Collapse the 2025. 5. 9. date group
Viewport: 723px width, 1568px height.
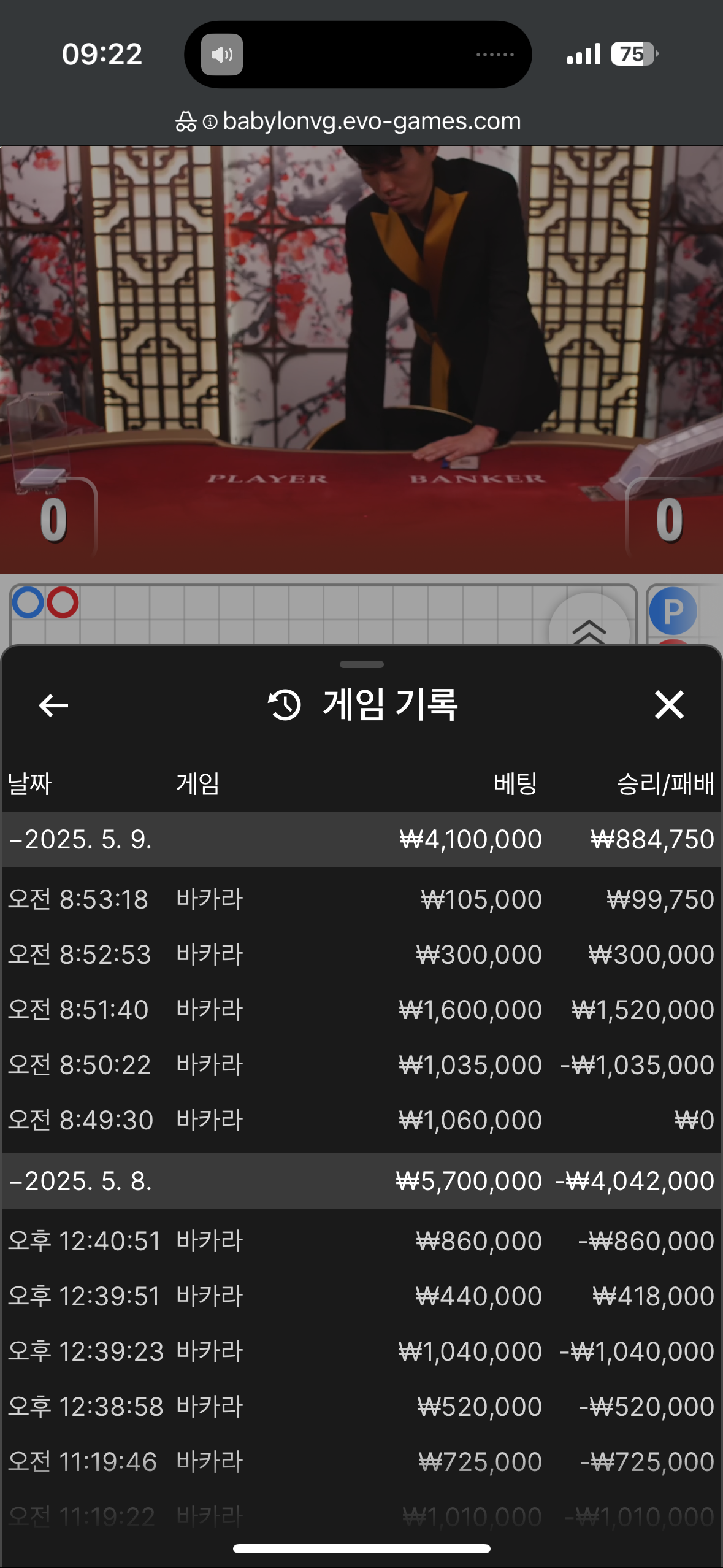(80, 839)
